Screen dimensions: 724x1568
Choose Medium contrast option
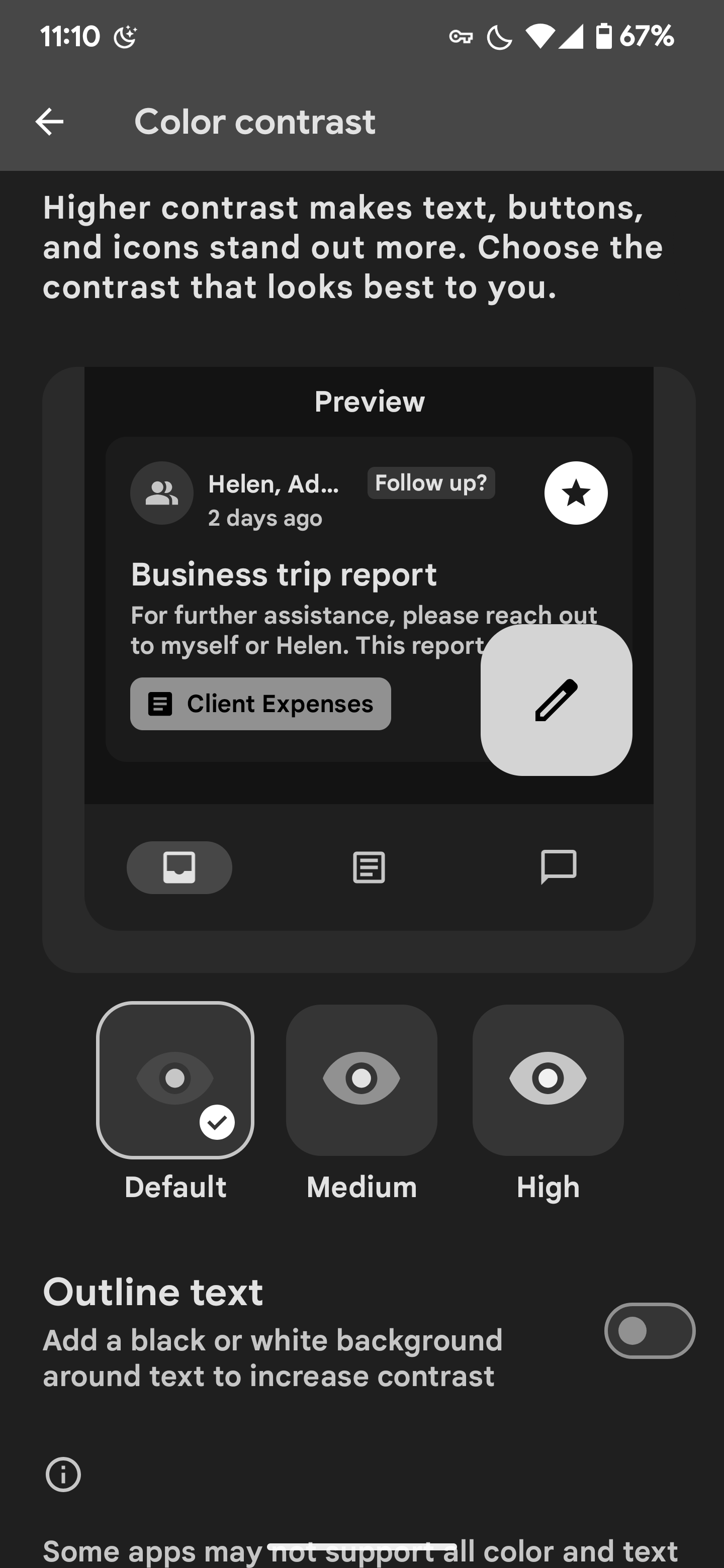[361, 1080]
